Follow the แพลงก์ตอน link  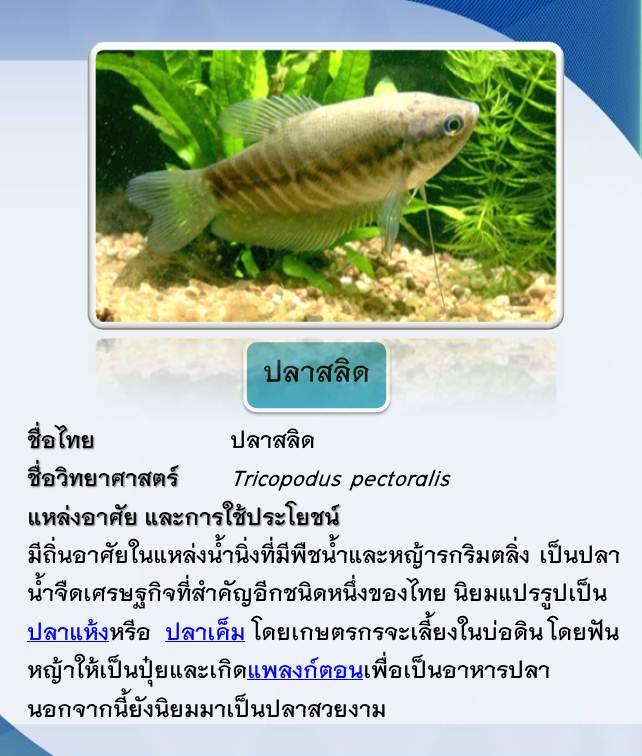tap(305, 671)
